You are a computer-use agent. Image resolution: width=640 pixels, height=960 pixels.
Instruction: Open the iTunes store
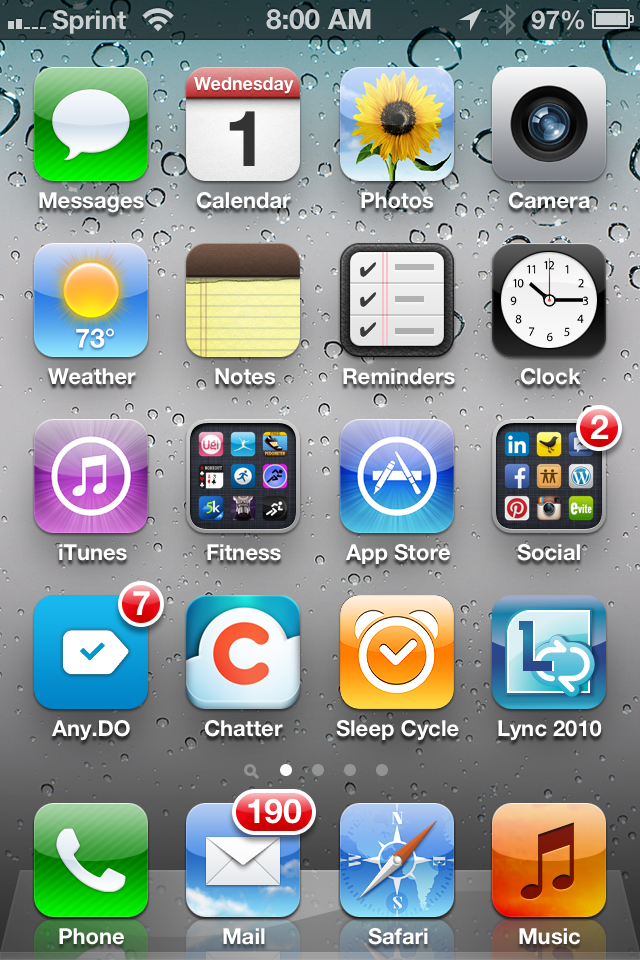coord(91,477)
